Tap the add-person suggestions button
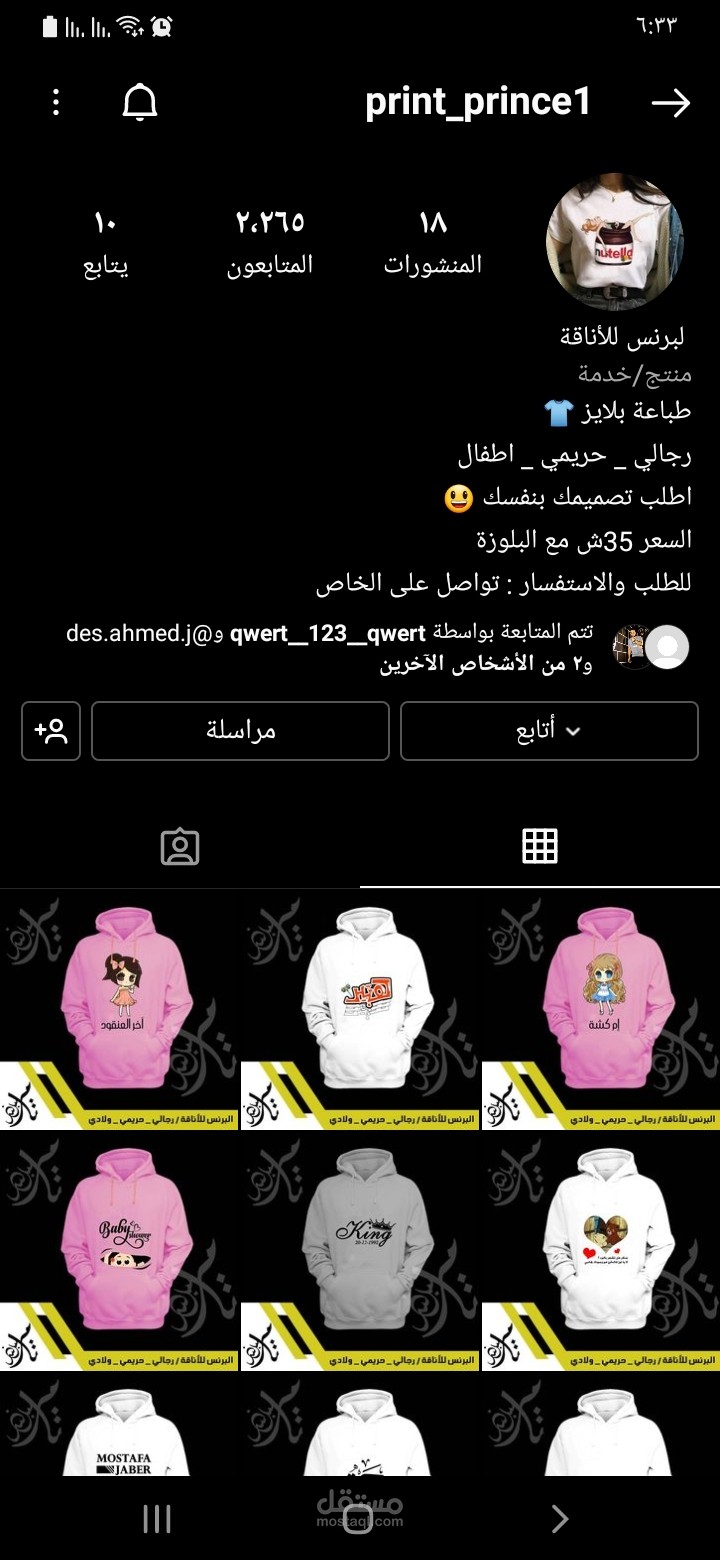Screen dimensions: 720x1560 click(x=51, y=731)
